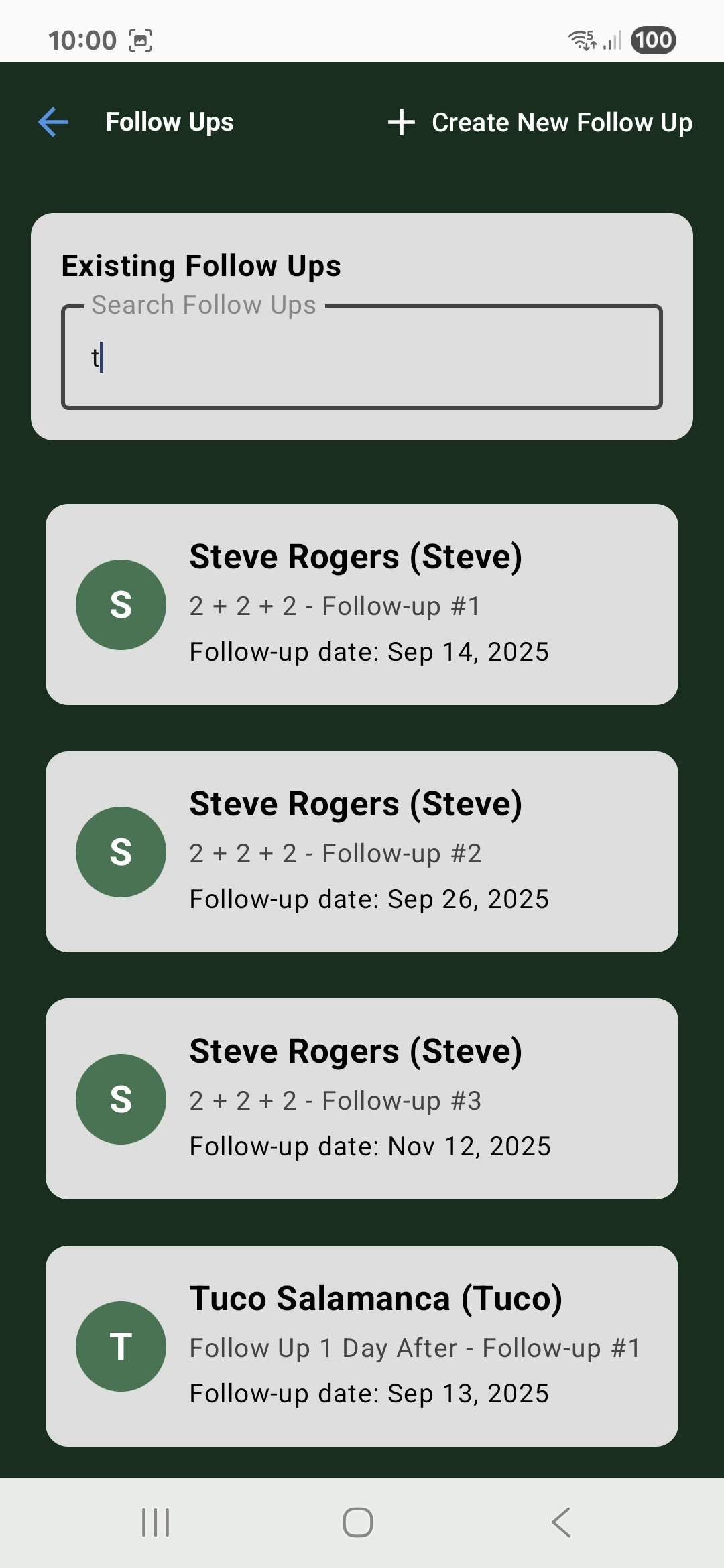The image size is (724, 1568).
Task: Select Steve Rogers Follow-up #3 card
Action: coord(362,1099)
